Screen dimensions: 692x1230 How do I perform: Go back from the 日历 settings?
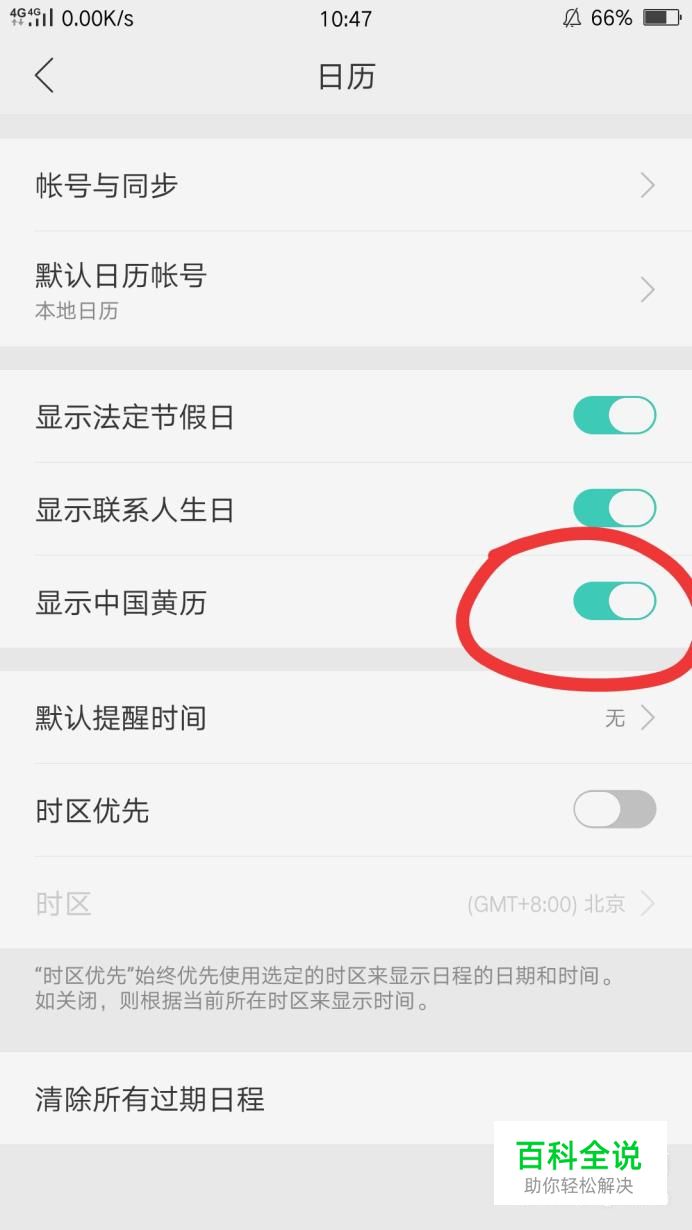44,76
